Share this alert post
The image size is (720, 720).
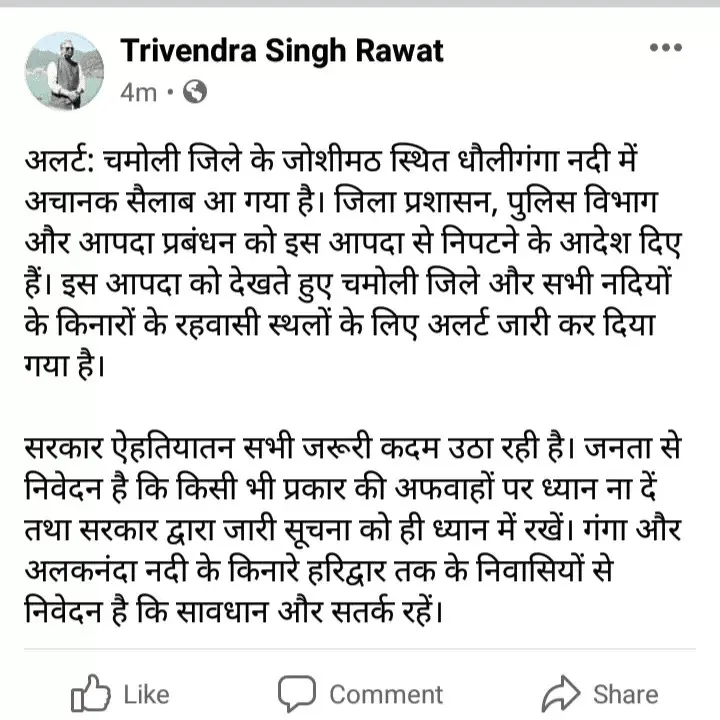click(x=599, y=693)
